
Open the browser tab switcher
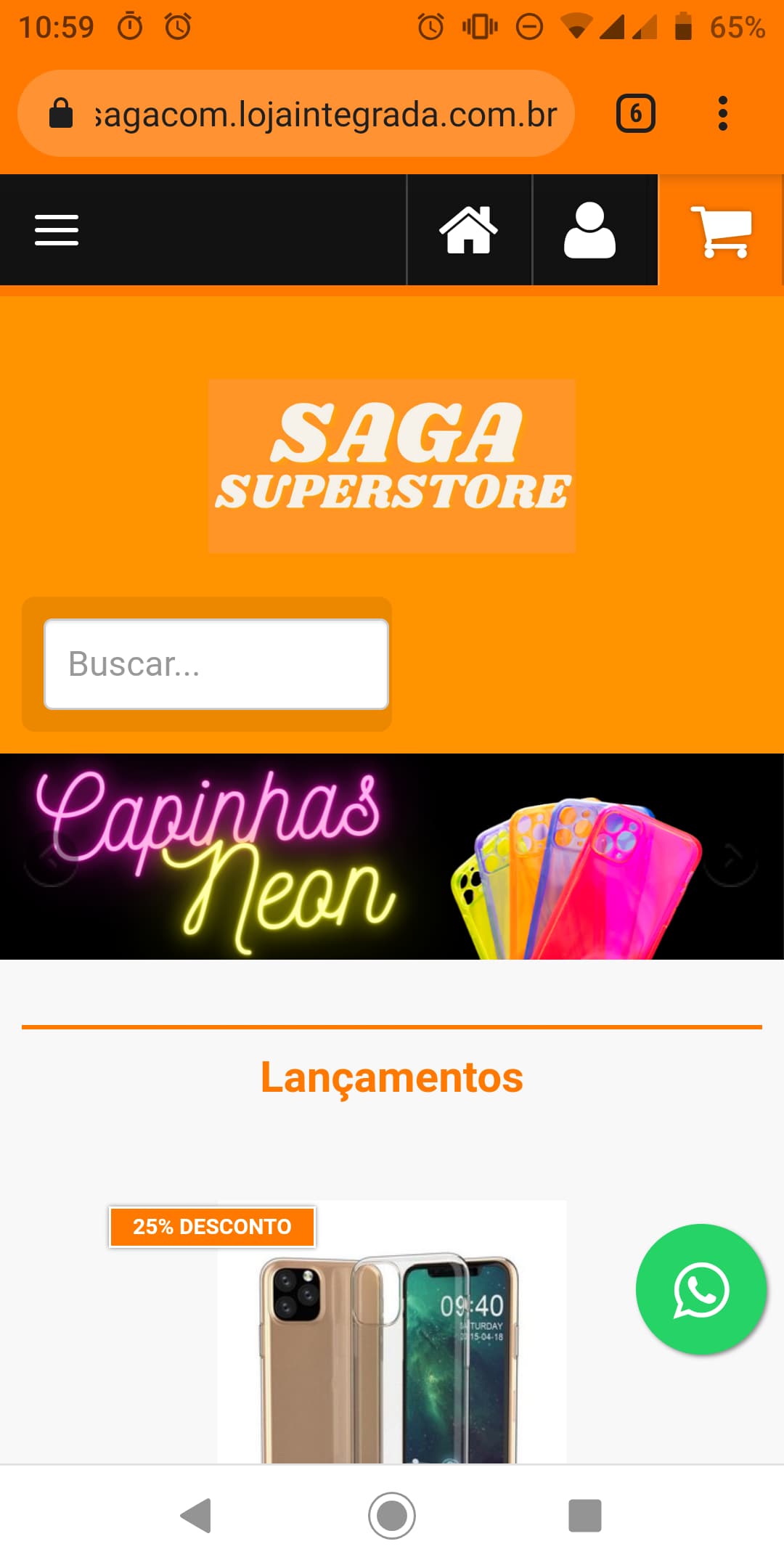click(x=636, y=114)
